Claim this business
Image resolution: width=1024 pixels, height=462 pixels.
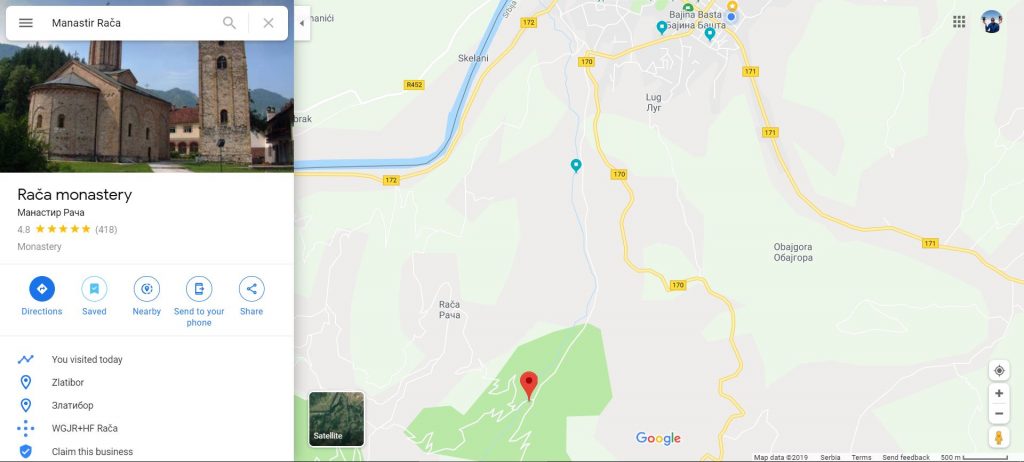tap(92, 452)
